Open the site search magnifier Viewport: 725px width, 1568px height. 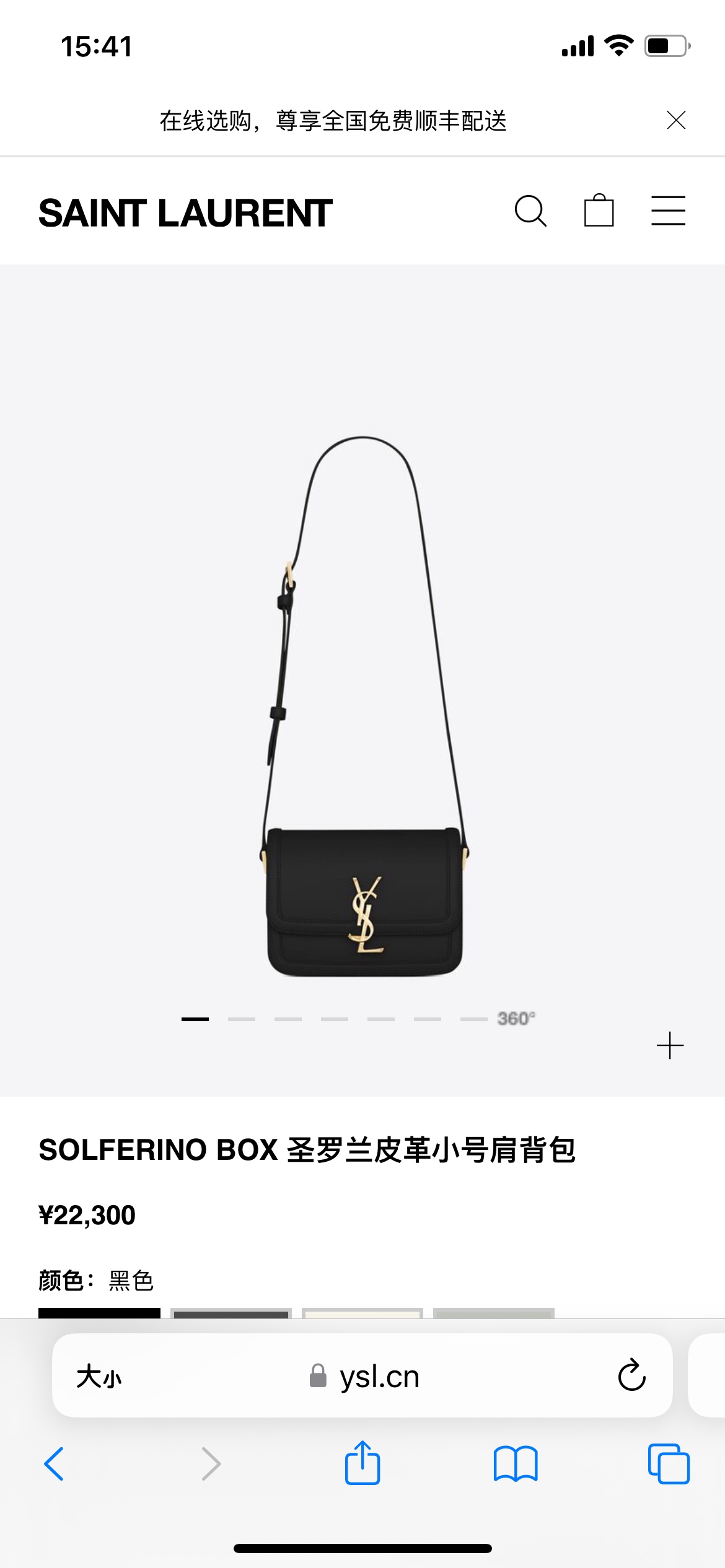point(530,211)
